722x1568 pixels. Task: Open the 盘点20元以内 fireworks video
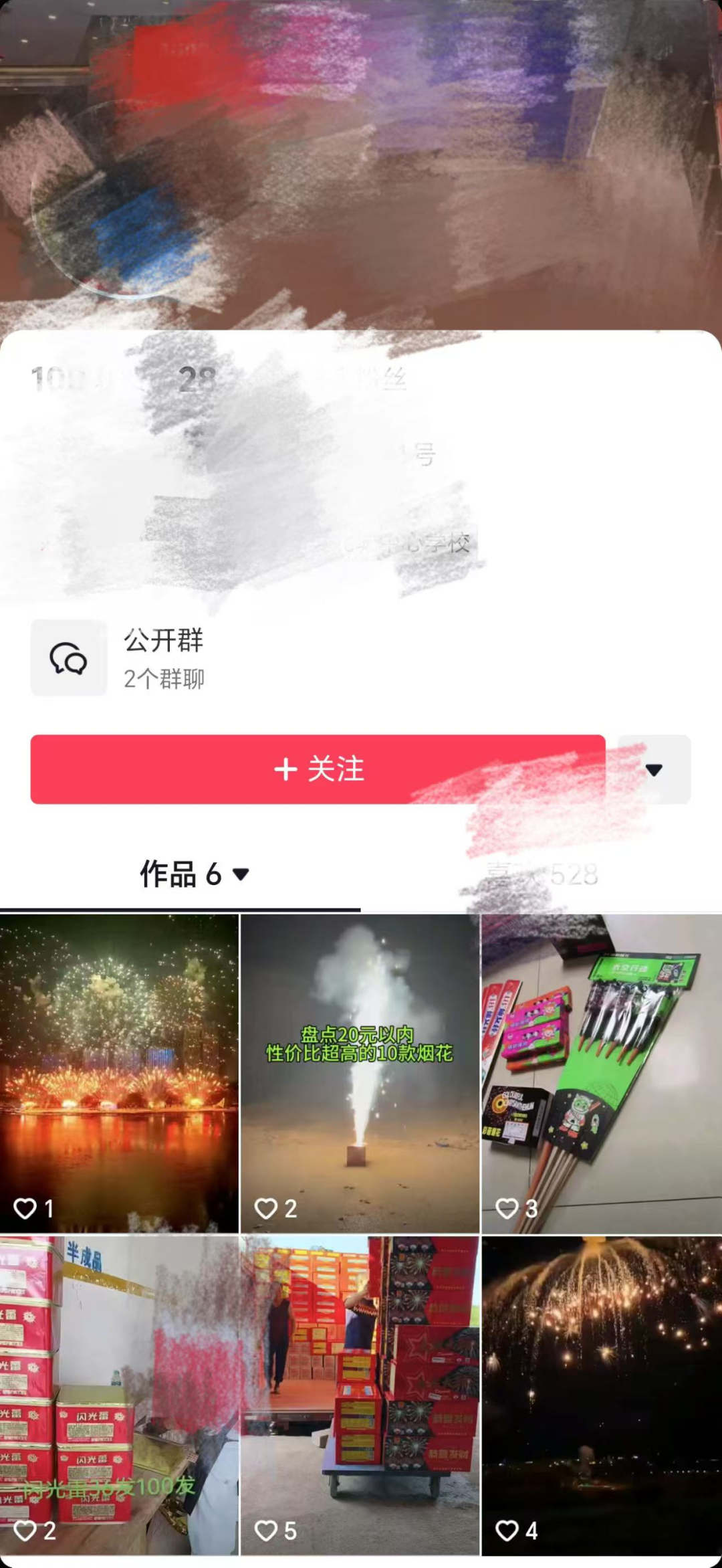pyautogui.click(x=360, y=1073)
